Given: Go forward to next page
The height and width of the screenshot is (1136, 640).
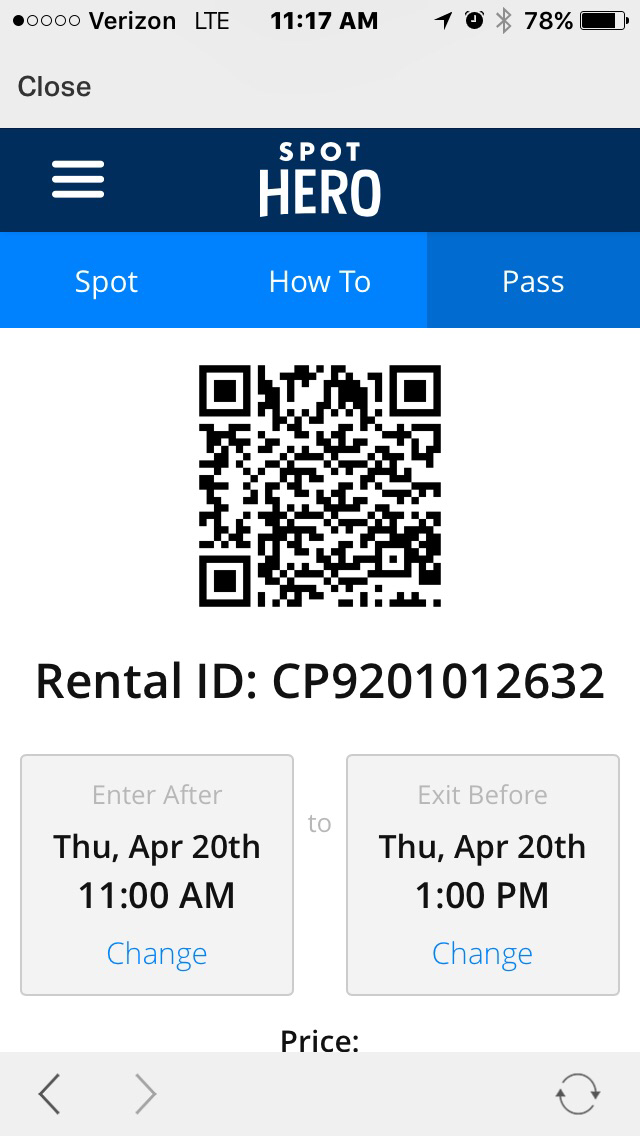Looking at the screenshot, I should [x=146, y=1094].
